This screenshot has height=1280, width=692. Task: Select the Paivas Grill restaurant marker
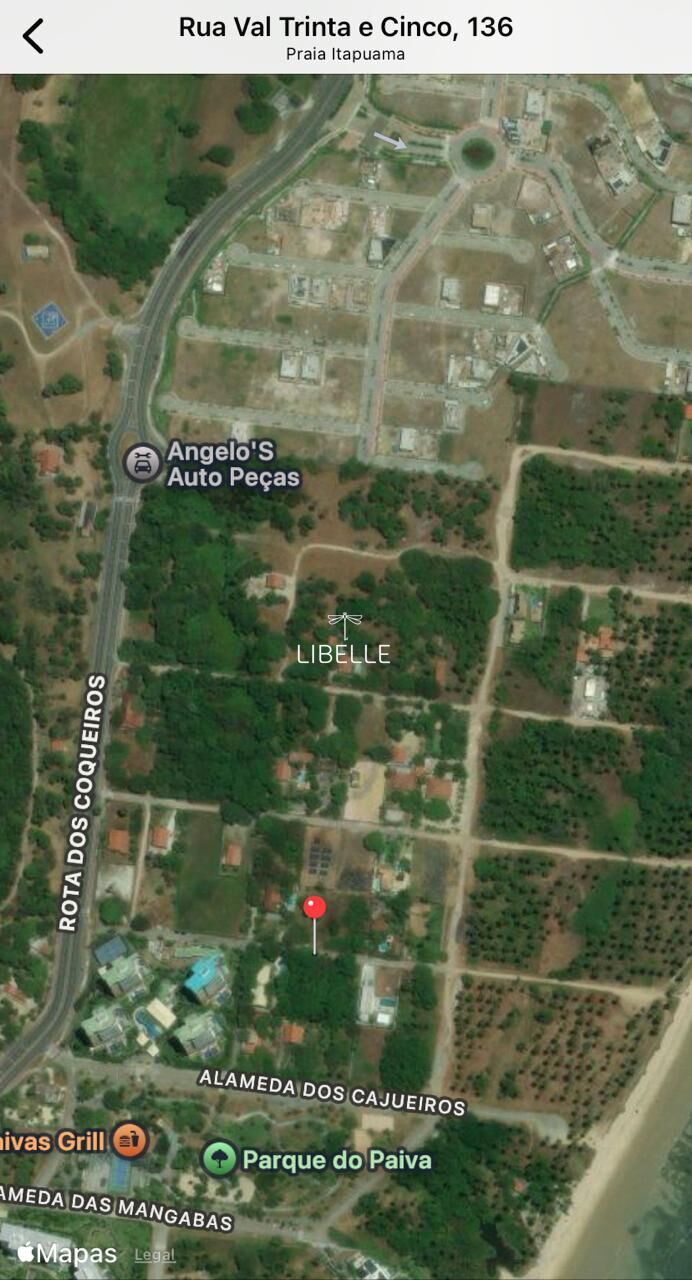pyautogui.click(x=129, y=1139)
